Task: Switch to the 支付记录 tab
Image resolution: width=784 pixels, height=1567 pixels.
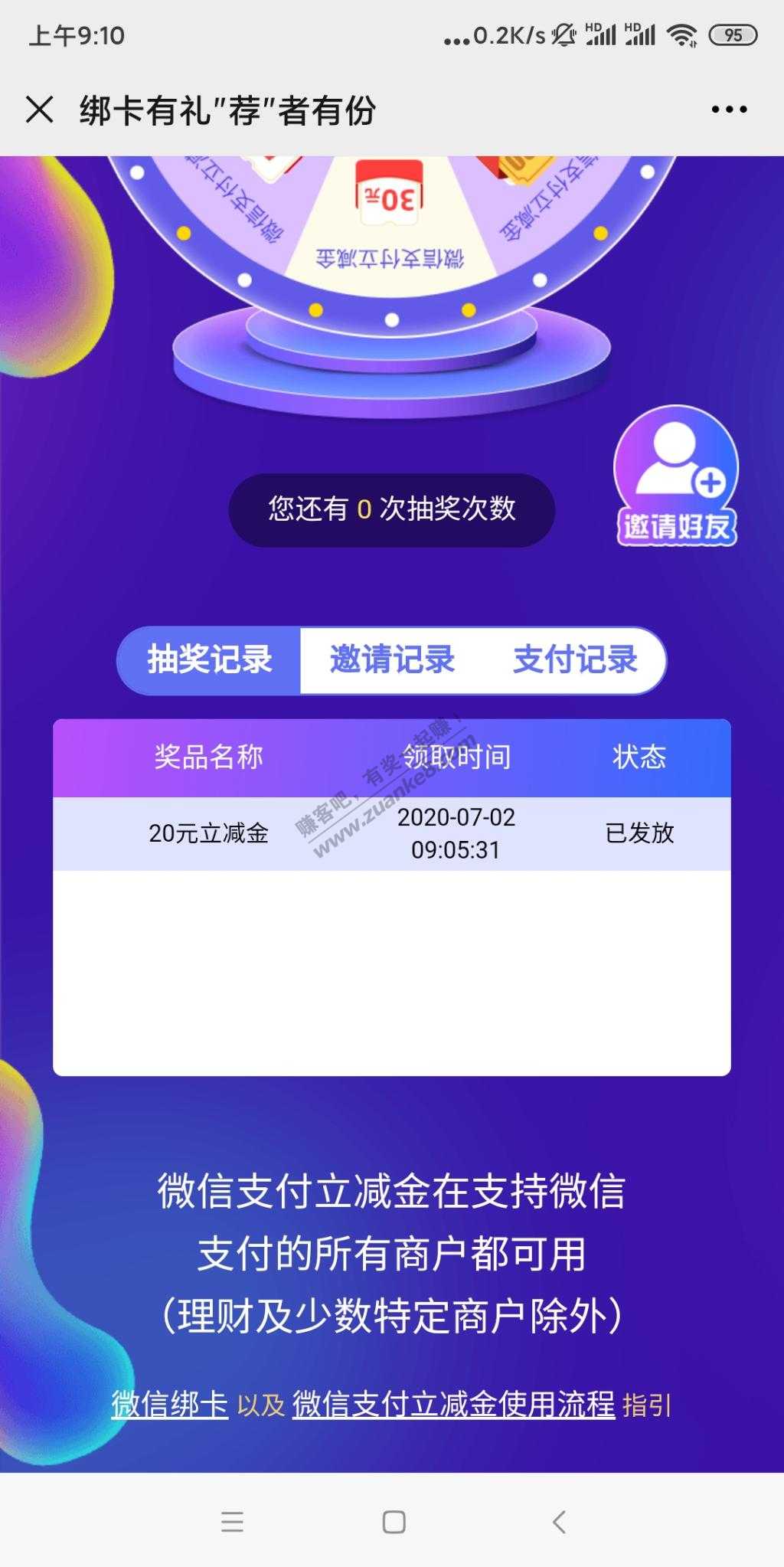Action: [x=575, y=660]
